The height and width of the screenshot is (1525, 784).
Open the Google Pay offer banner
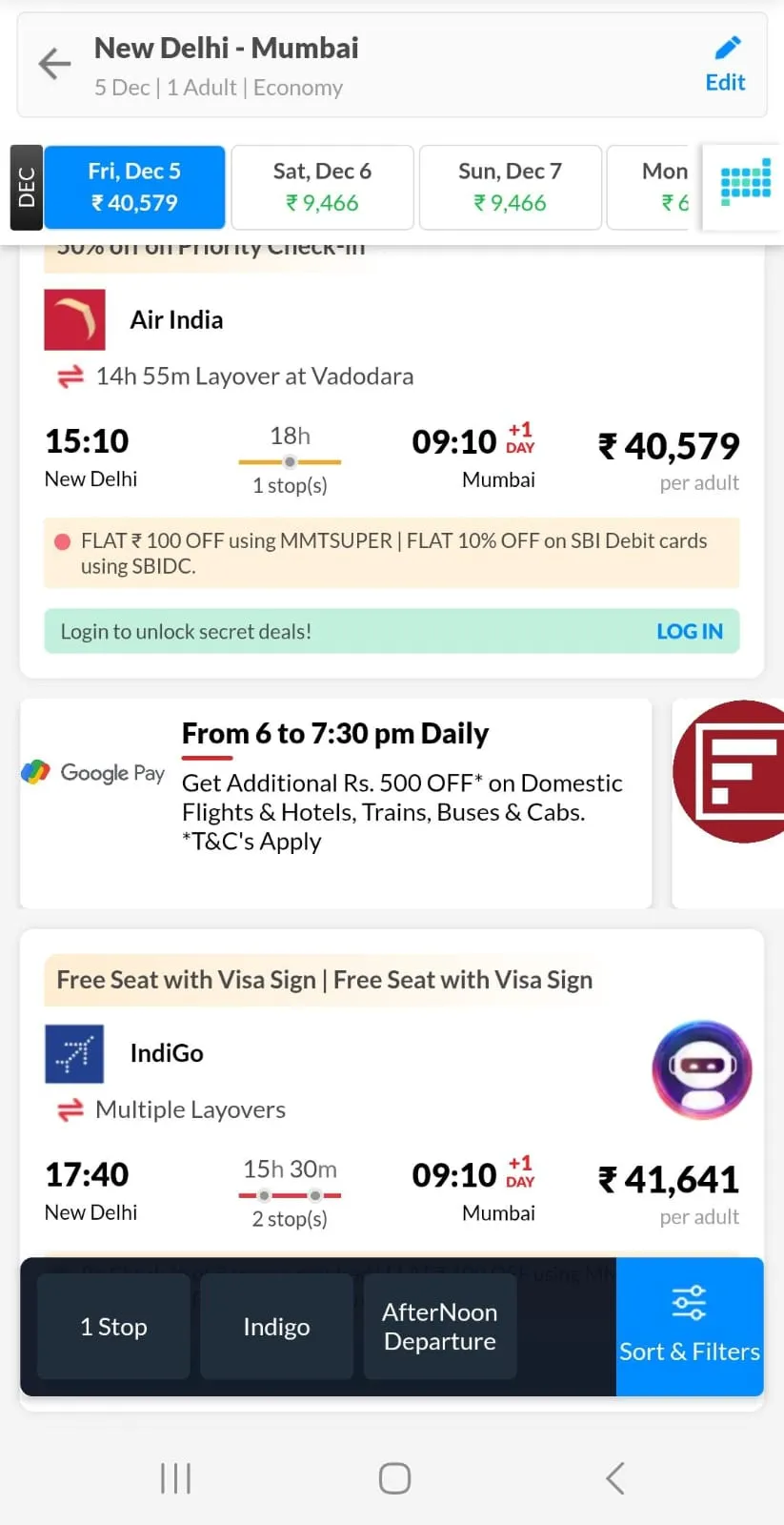pos(335,803)
